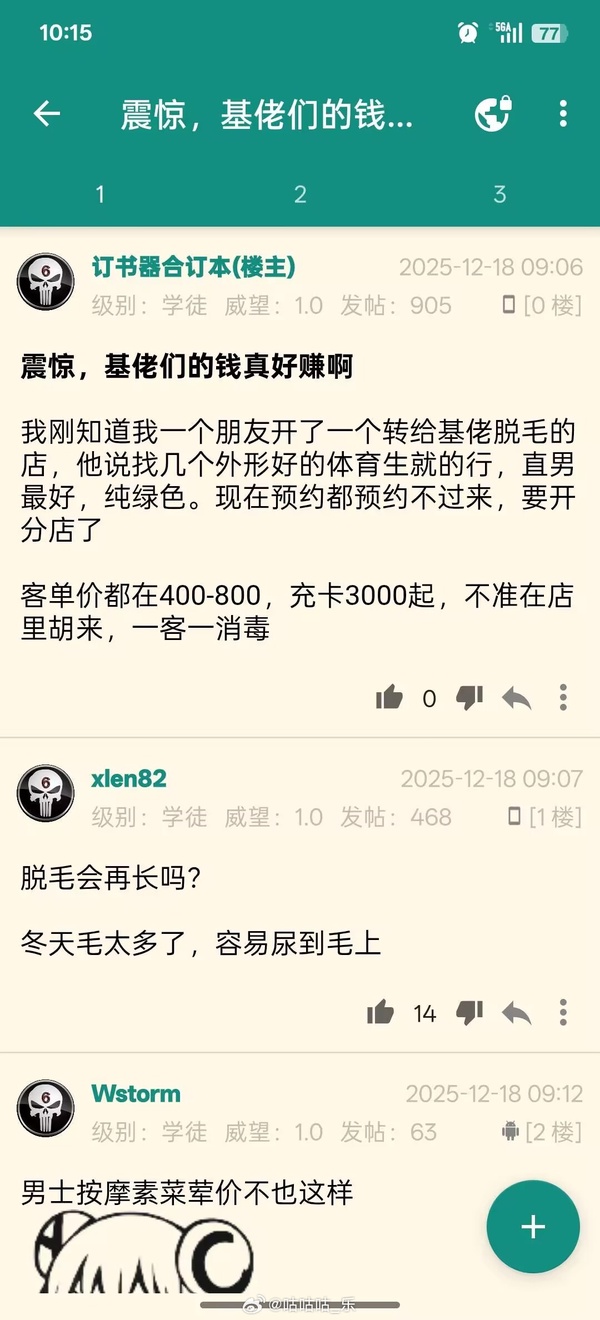
Task: Open 订书器合订本's user profile
Action: point(193,267)
